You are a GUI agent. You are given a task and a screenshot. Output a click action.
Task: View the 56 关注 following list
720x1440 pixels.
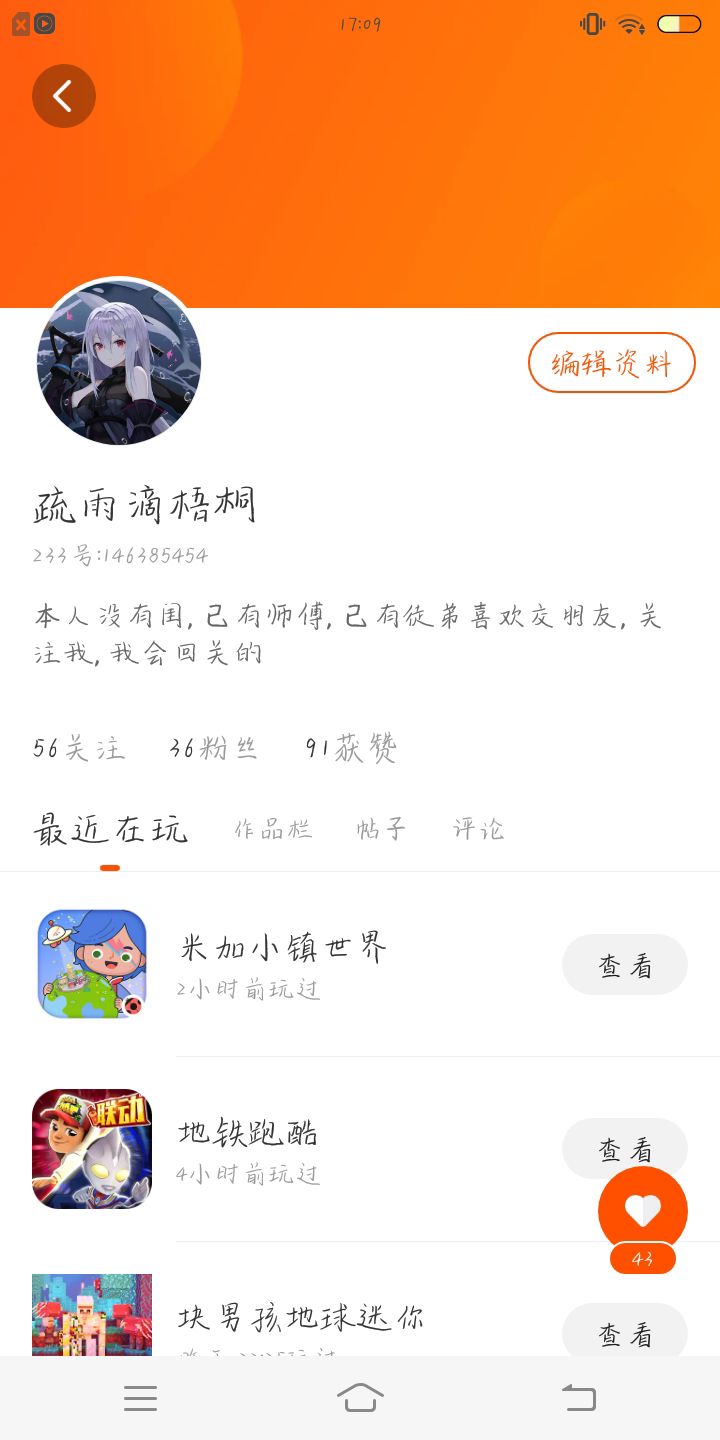tap(79, 748)
